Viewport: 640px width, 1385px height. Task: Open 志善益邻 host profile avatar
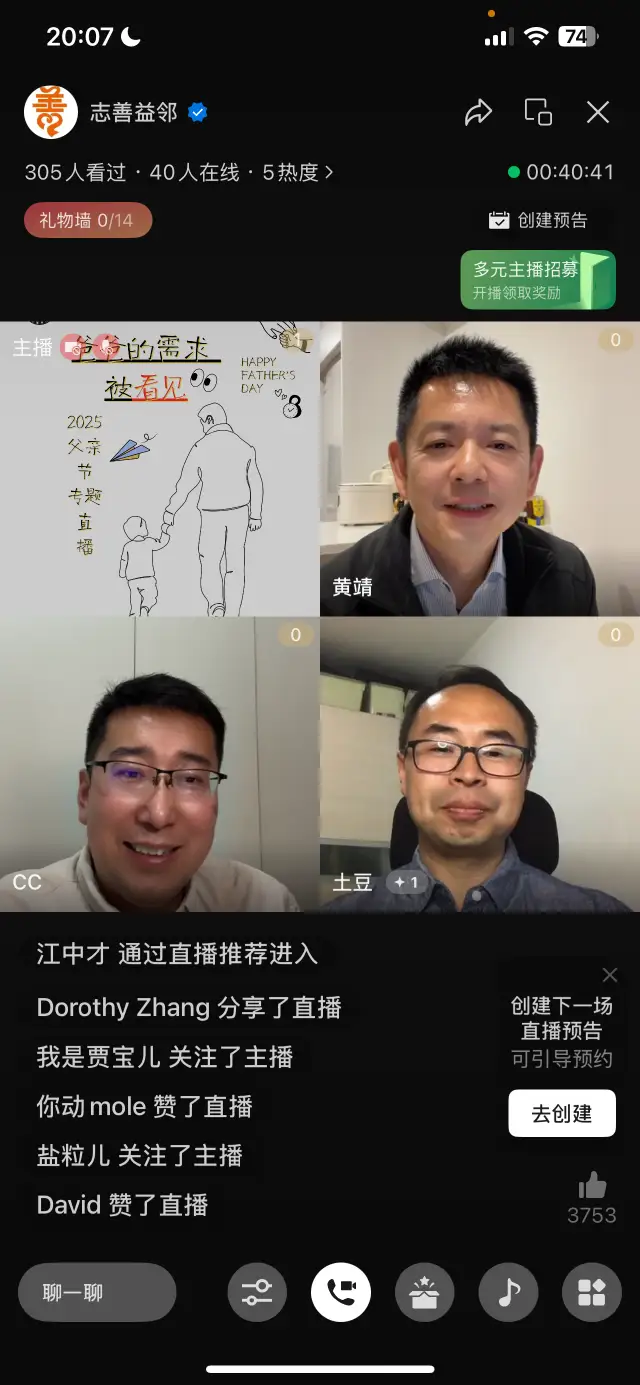click(x=51, y=112)
